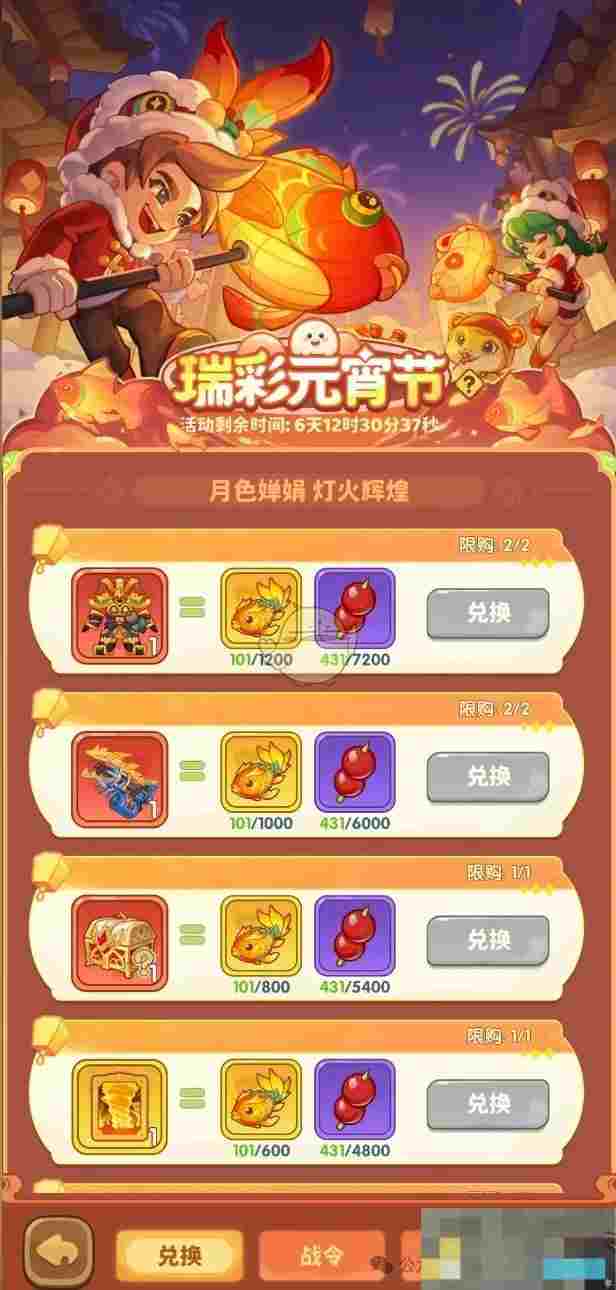View the armored warrior reward item
The image size is (616, 1290).
pos(119,614)
